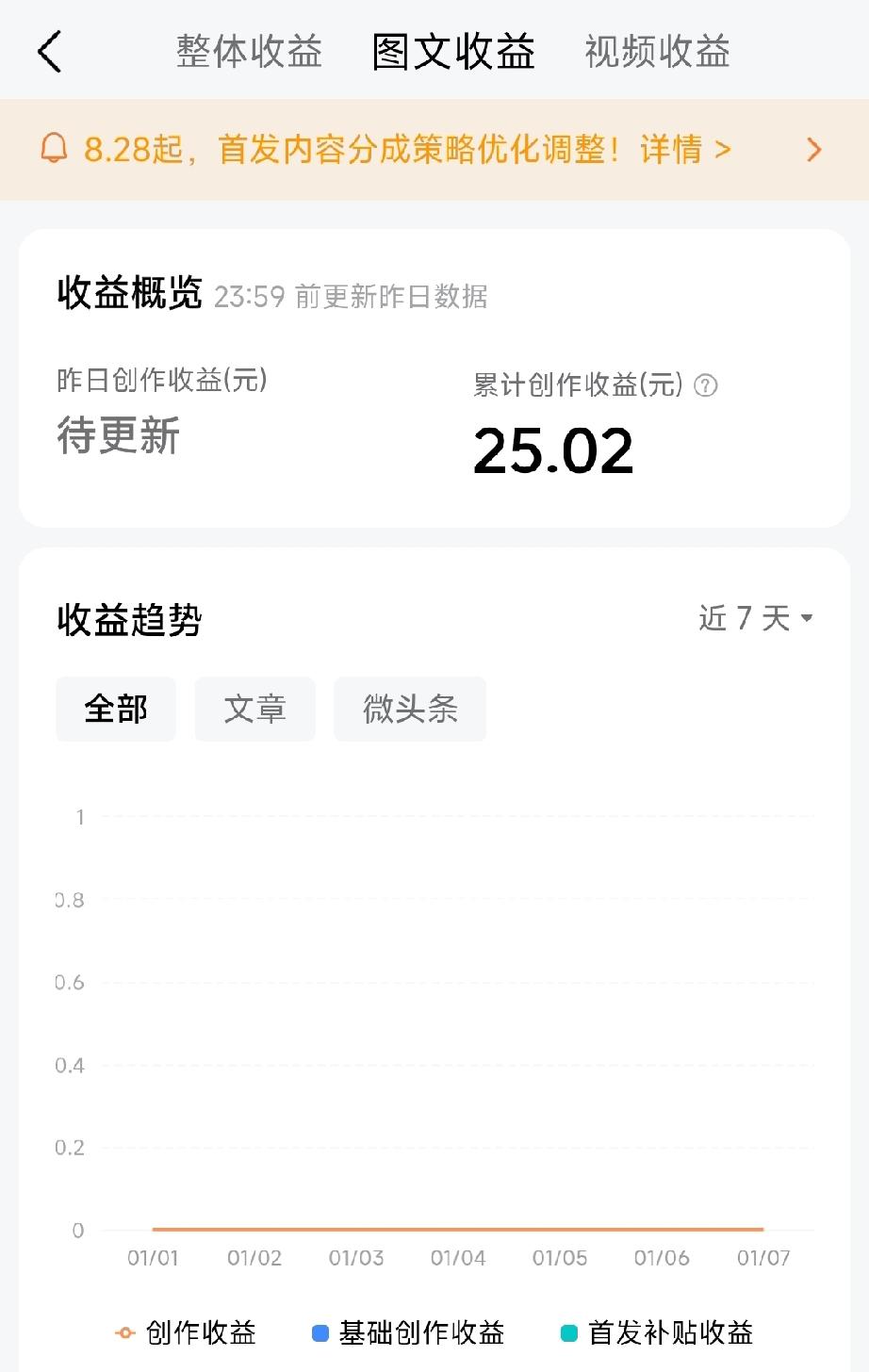
Task: Select the 全部 filter option
Action: point(115,709)
